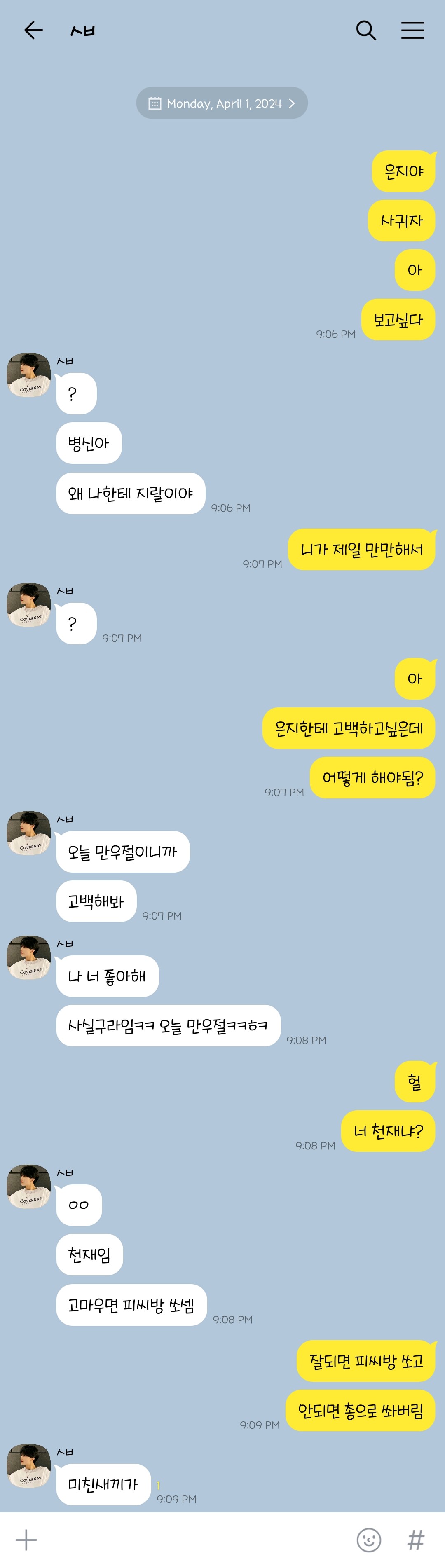The width and height of the screenshot is (445, 1568).
Task: Open the plus attachment menu
Action: point(26,1540)
